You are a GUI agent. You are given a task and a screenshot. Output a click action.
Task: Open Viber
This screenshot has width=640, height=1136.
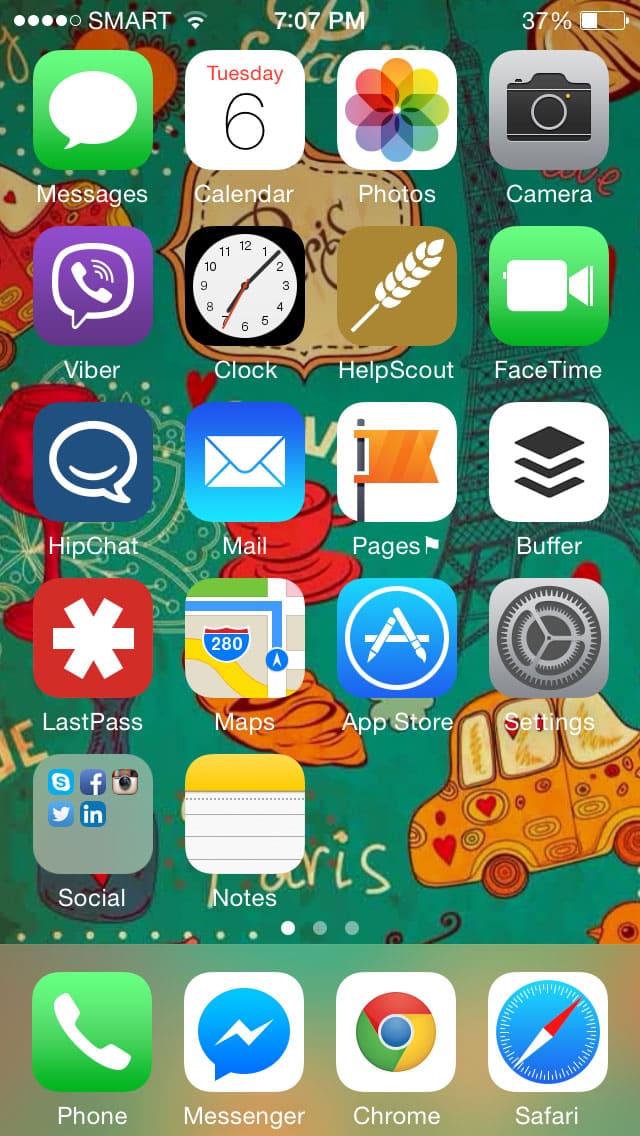pyautogui.click(x=93, y=286)
